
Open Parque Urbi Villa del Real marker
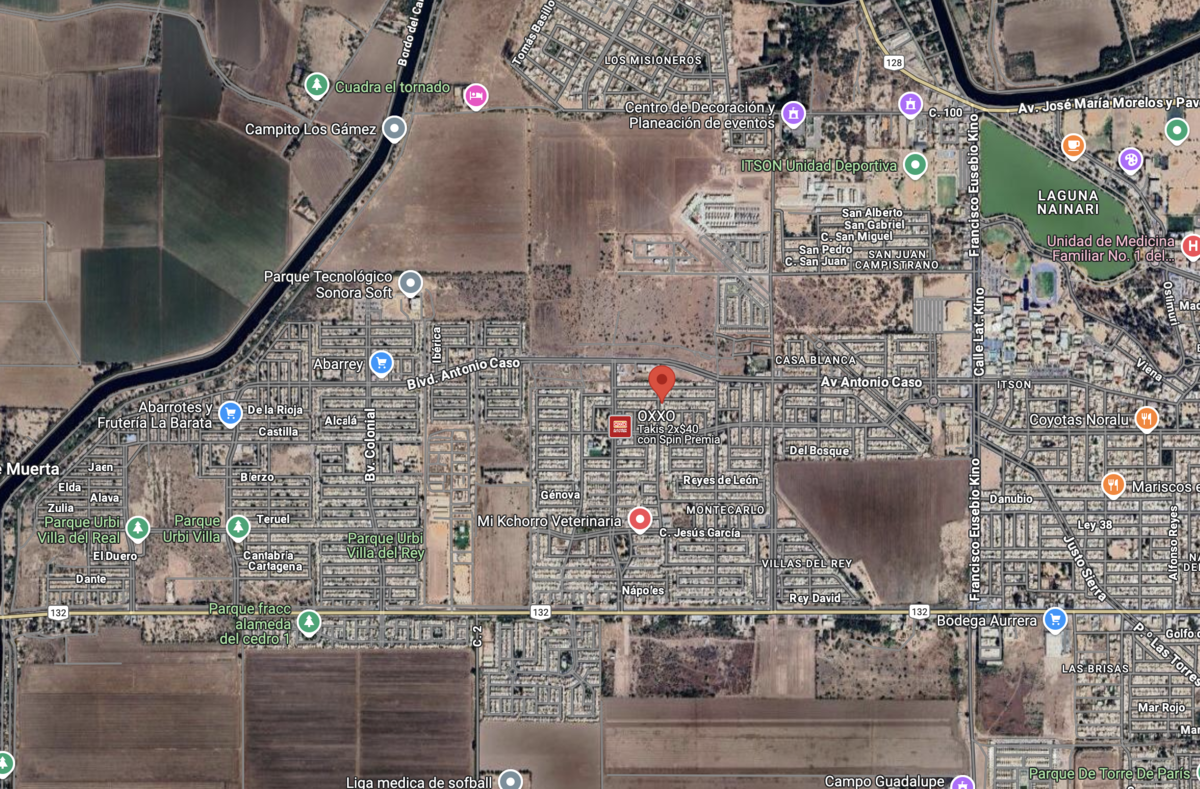pyautogui.click(x=137, y=527)
